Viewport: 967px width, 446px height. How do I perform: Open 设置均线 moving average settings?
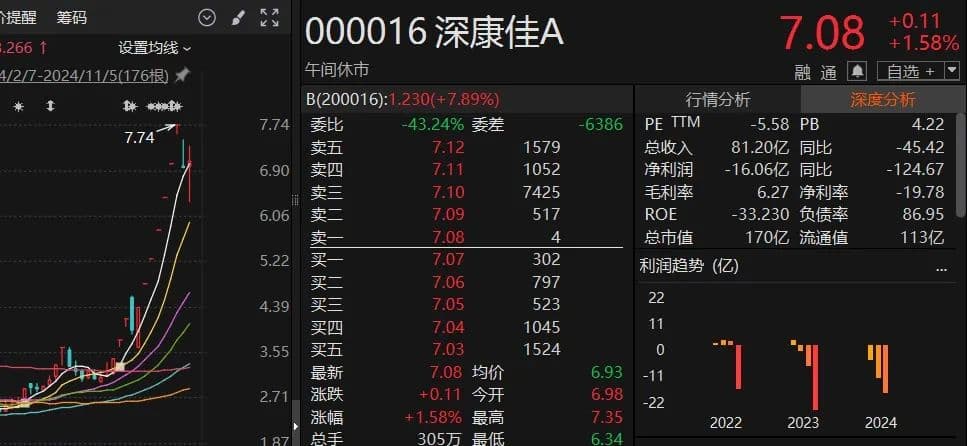(154, 47)
